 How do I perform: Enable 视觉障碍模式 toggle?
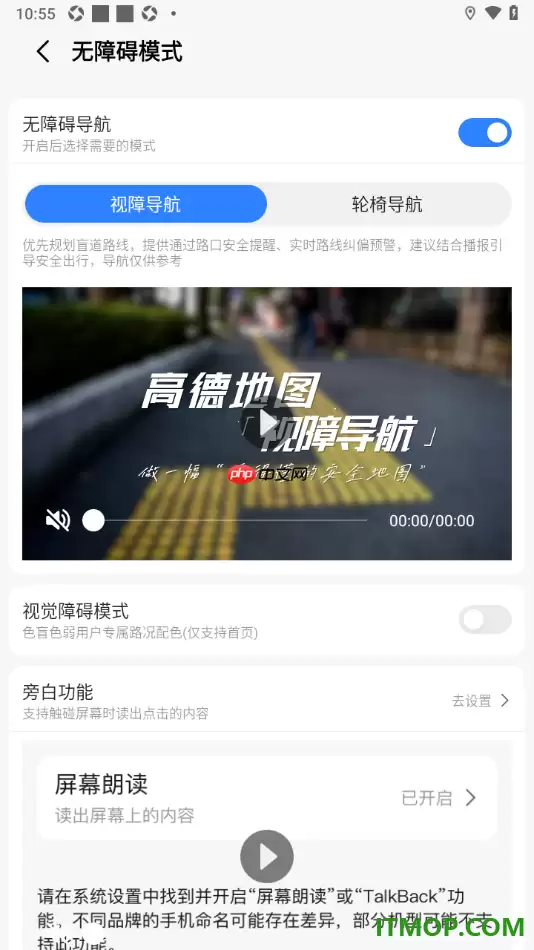tap(484, 619)
